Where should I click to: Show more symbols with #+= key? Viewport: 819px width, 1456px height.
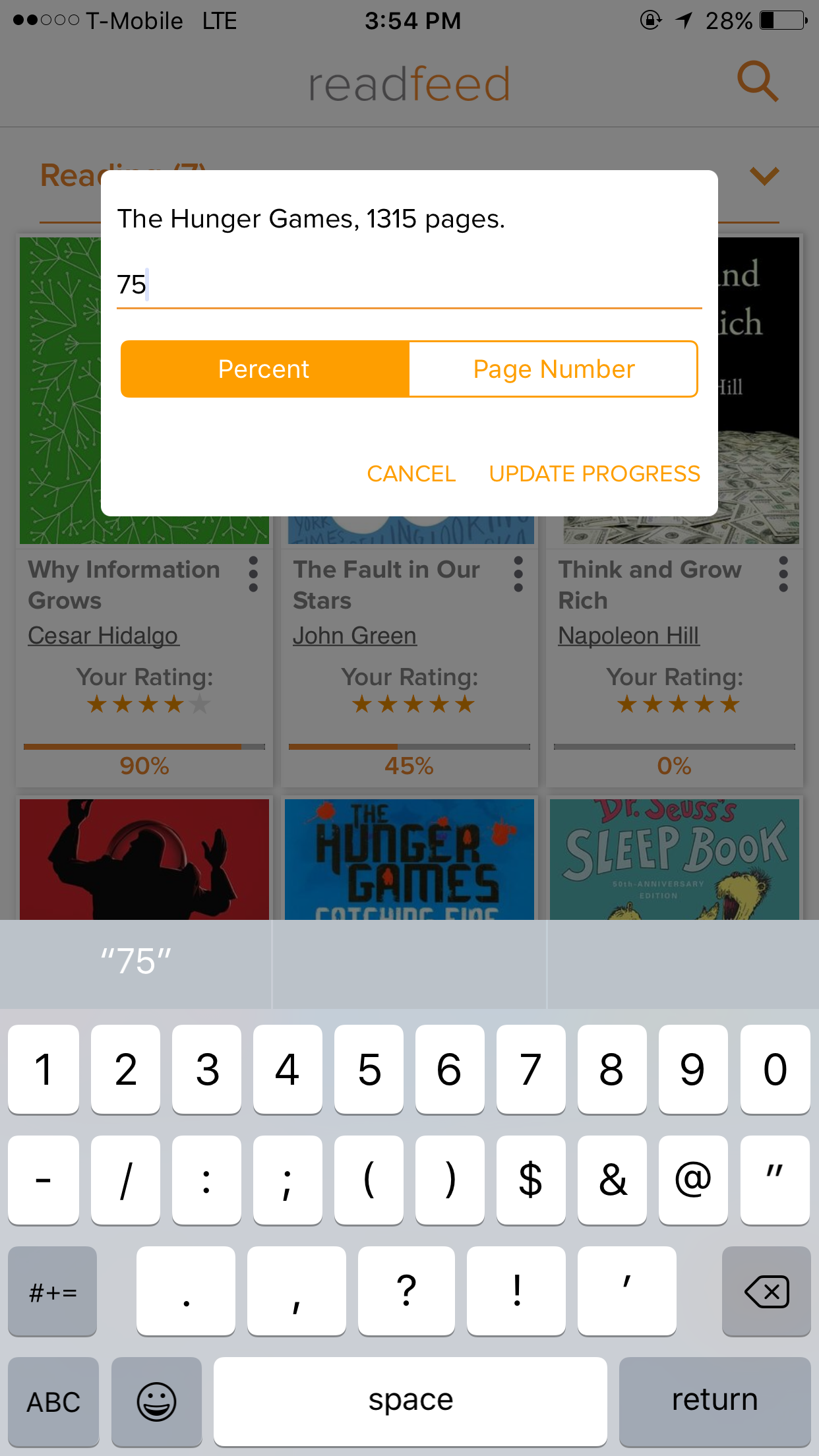pos(53,1291)
